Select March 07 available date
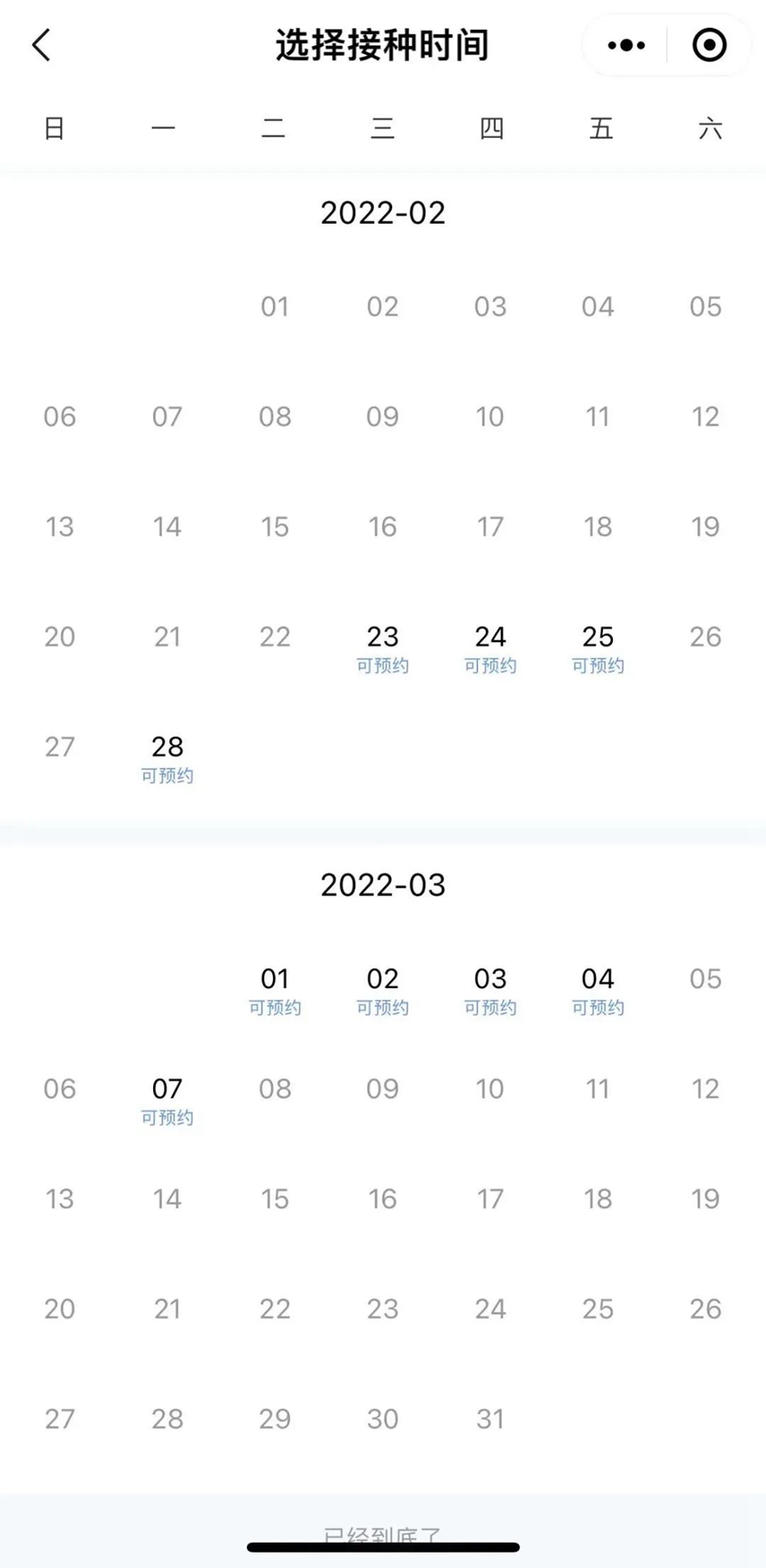766x1568 pixels. click(168, 1099)
